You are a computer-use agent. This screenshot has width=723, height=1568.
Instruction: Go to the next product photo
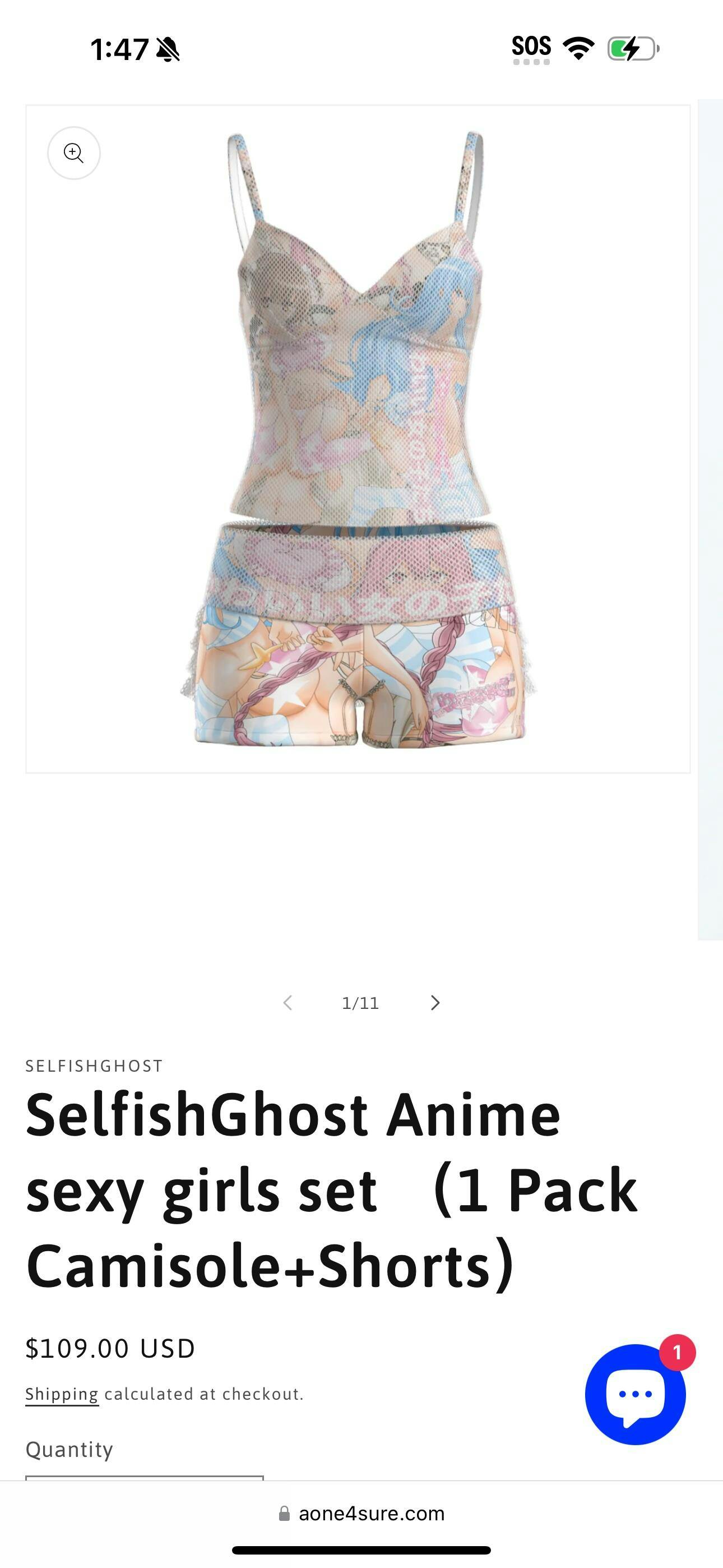(x=434, y=1003)
